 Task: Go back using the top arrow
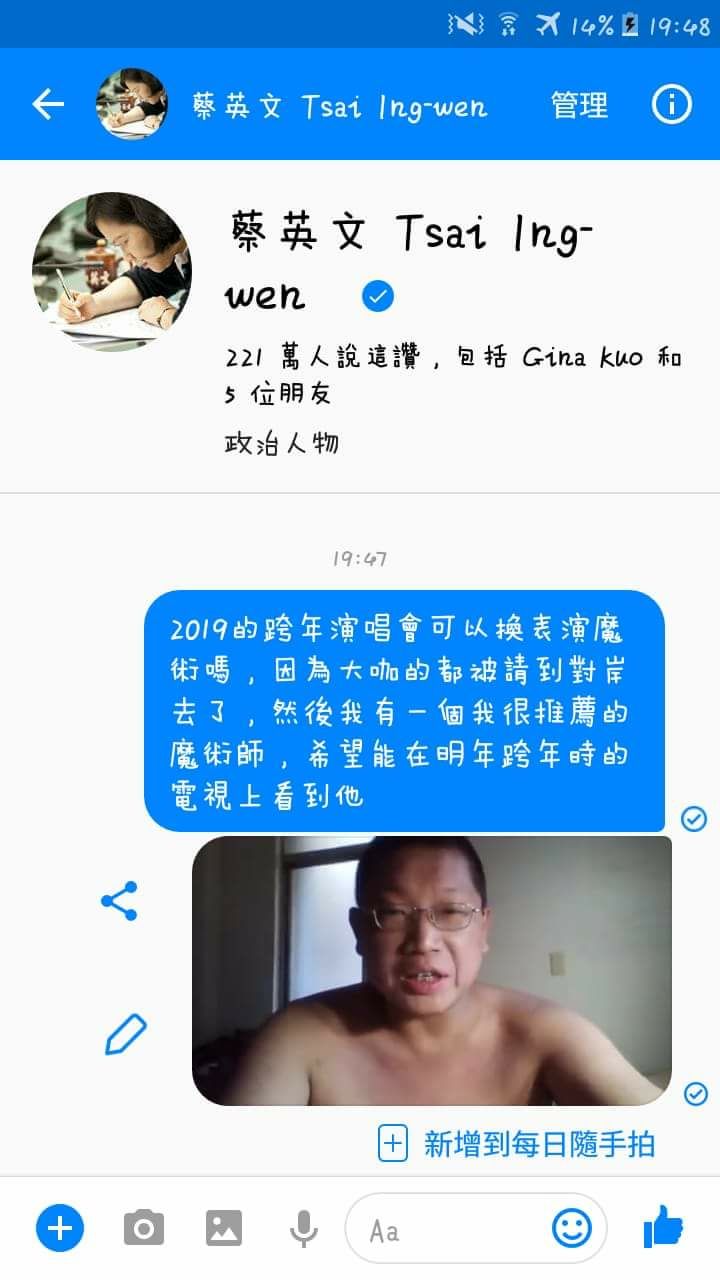click(48, 104)
